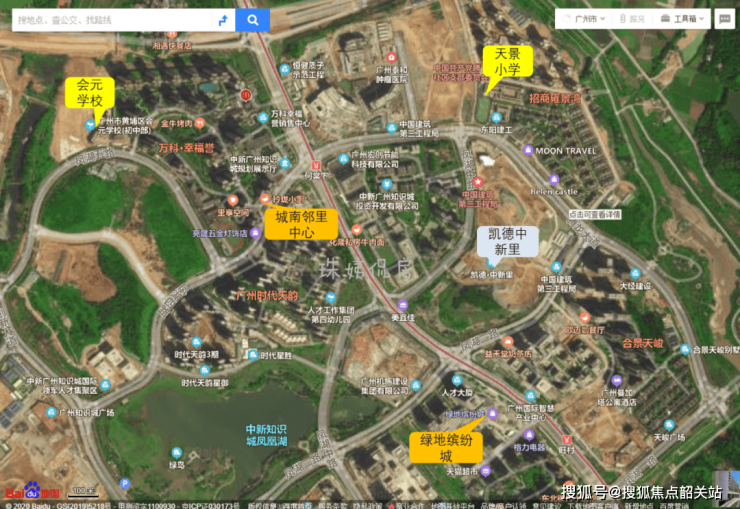
Task: Open the feedback message icon
Action: (x=724, y=19)
